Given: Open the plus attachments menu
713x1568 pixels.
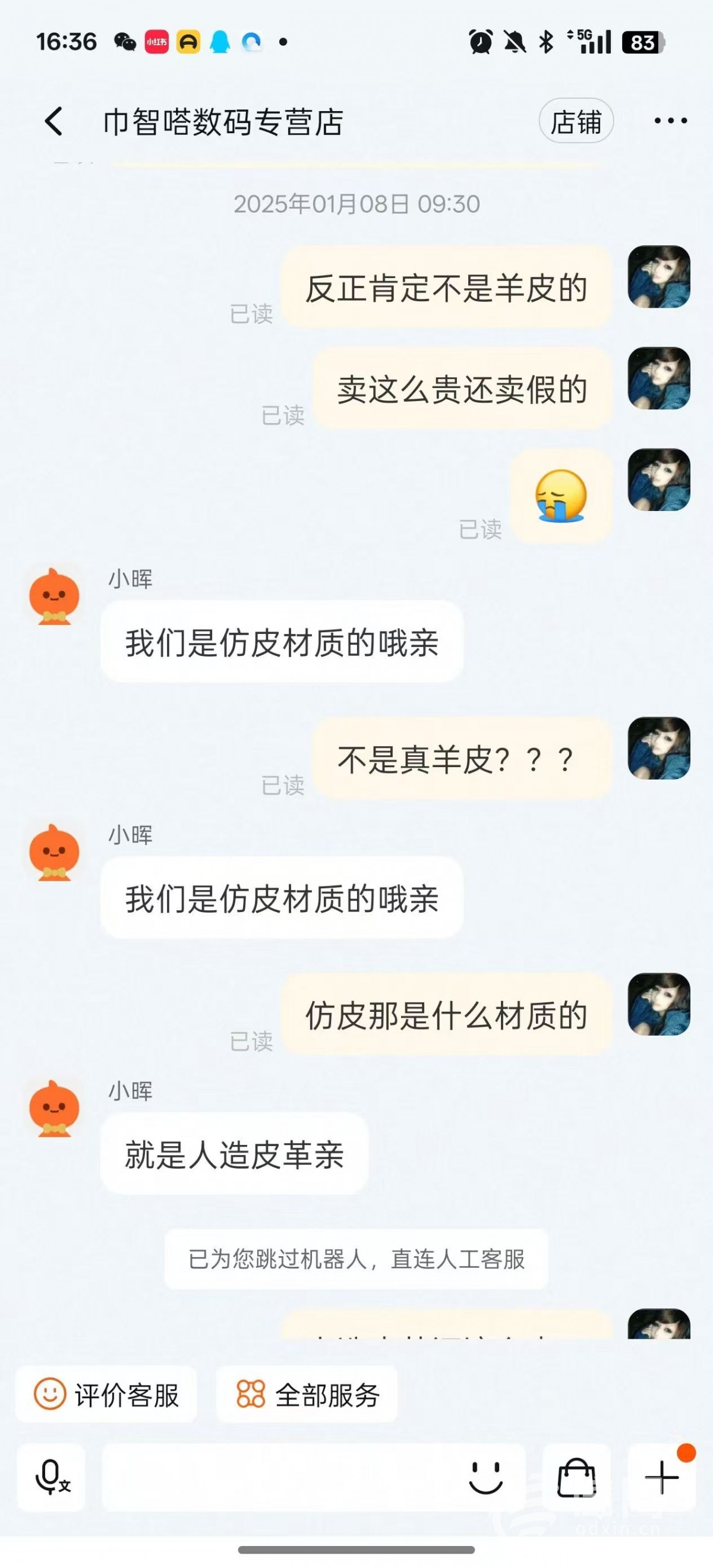Looking at the screenshot, I should pyautogui.click(x=661, y=1477).
